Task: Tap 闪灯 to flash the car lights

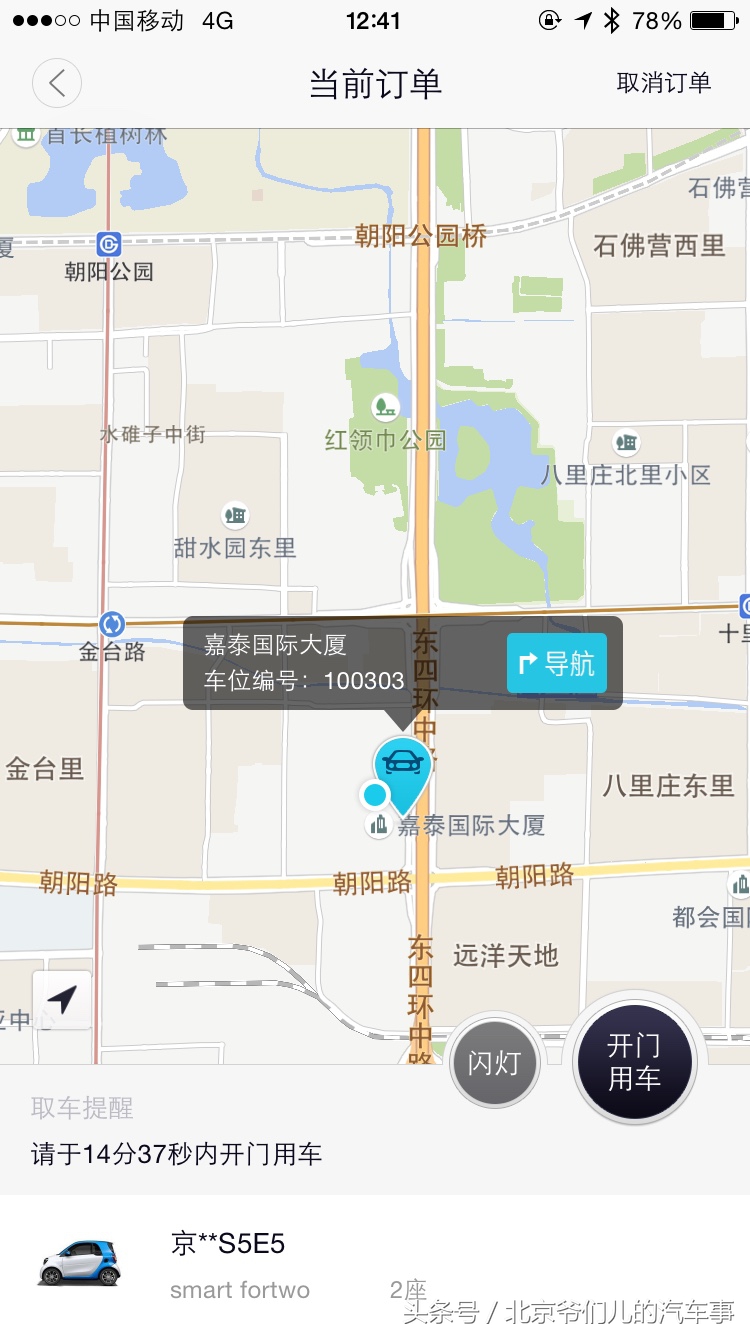Action: 494,1062
